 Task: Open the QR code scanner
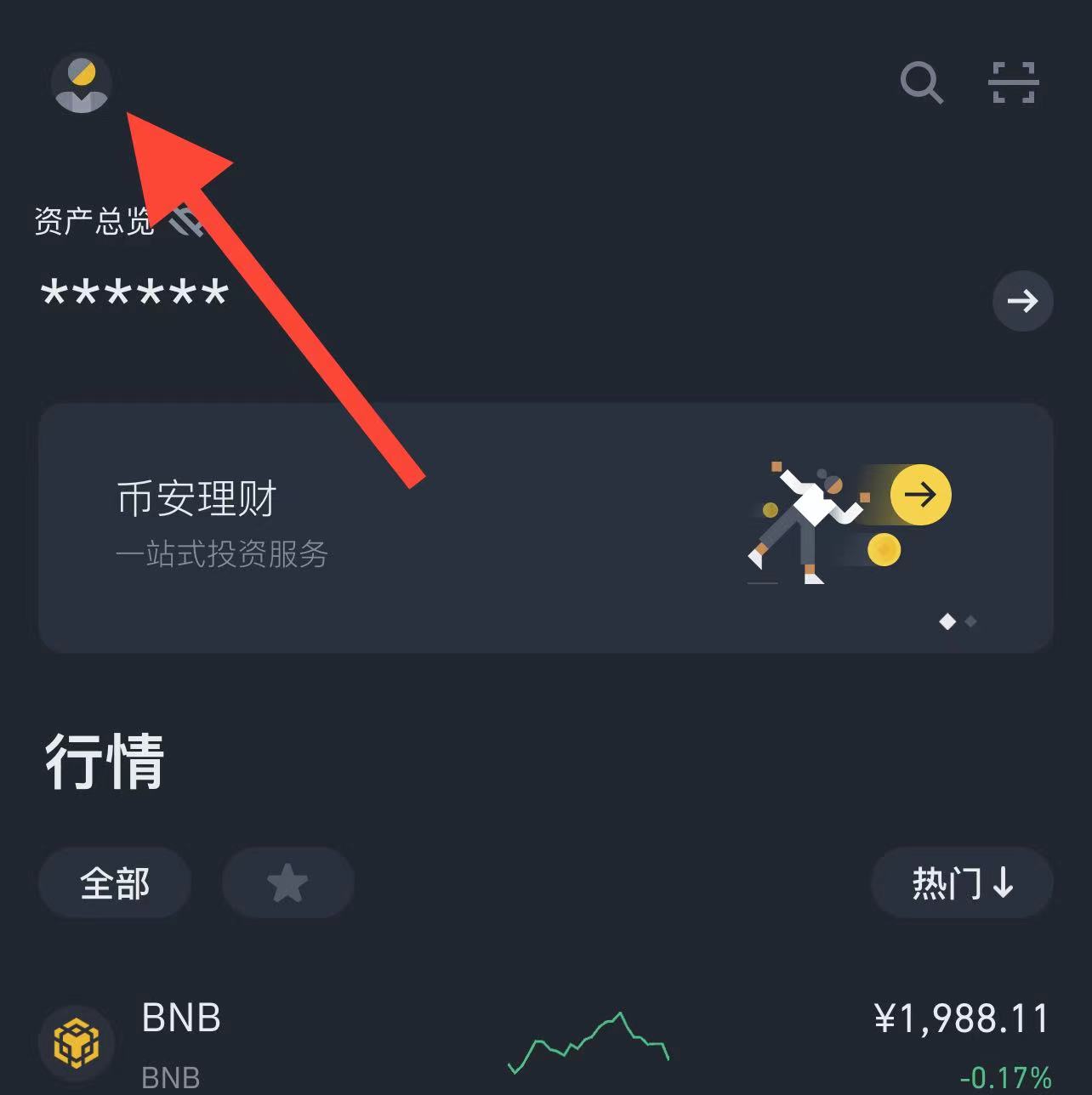[1014, 82]
